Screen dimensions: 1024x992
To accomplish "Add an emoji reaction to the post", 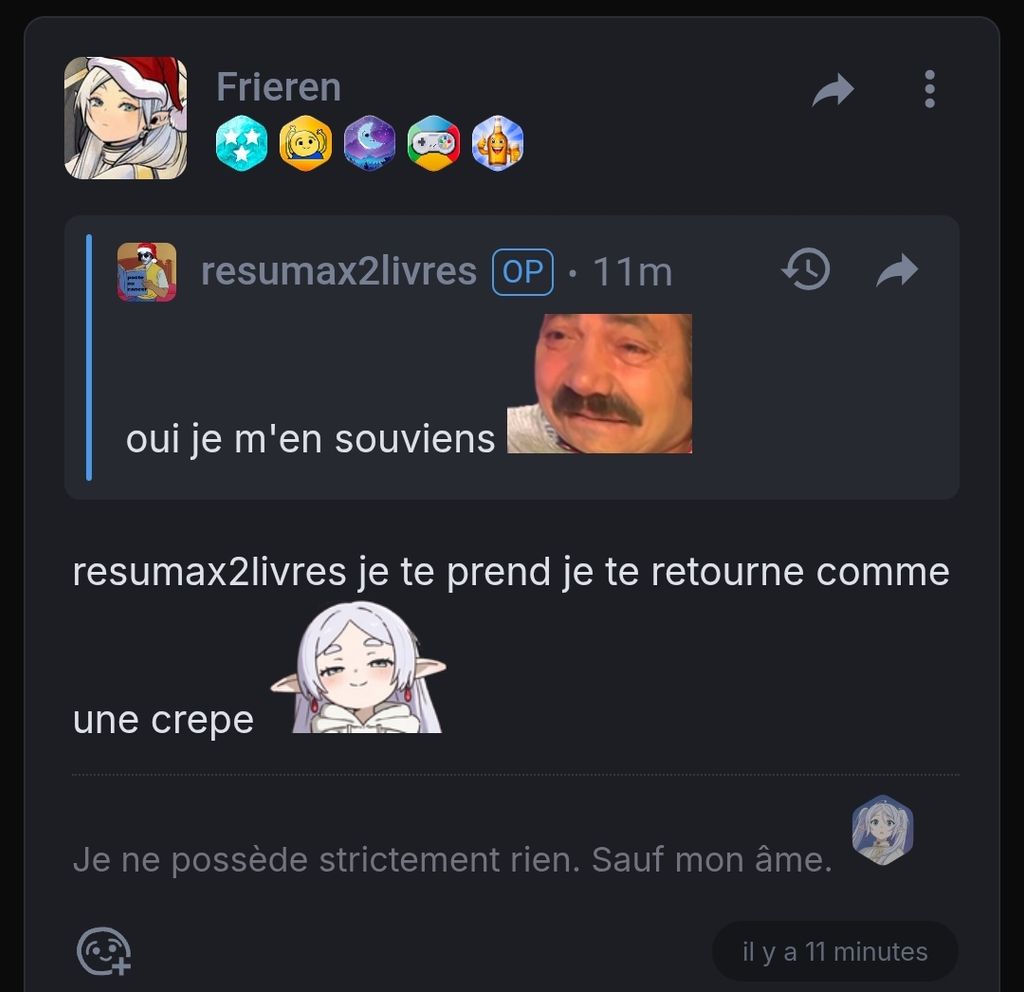I will [104, 951].
